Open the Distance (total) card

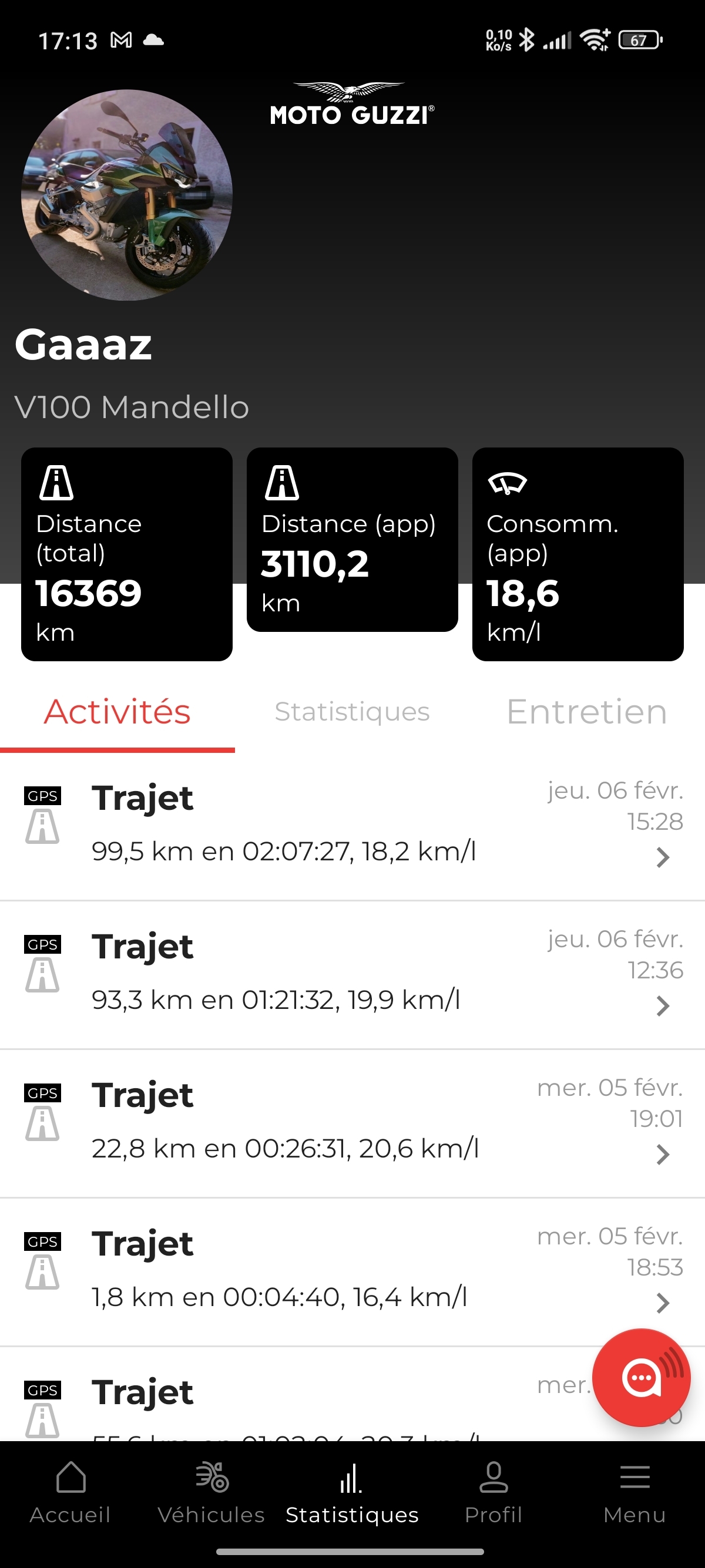point(127,554)
